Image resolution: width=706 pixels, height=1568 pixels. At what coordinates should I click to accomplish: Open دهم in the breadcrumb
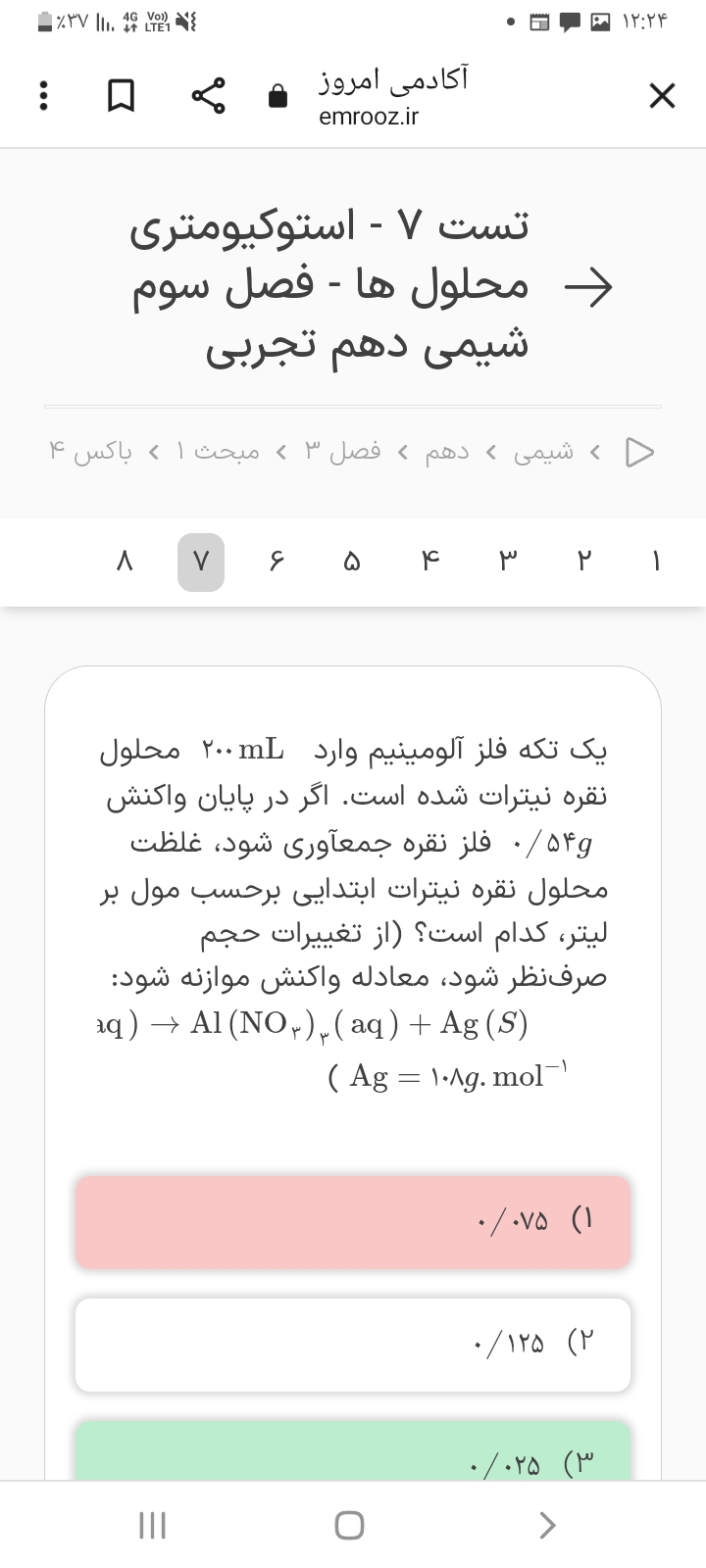446,452
